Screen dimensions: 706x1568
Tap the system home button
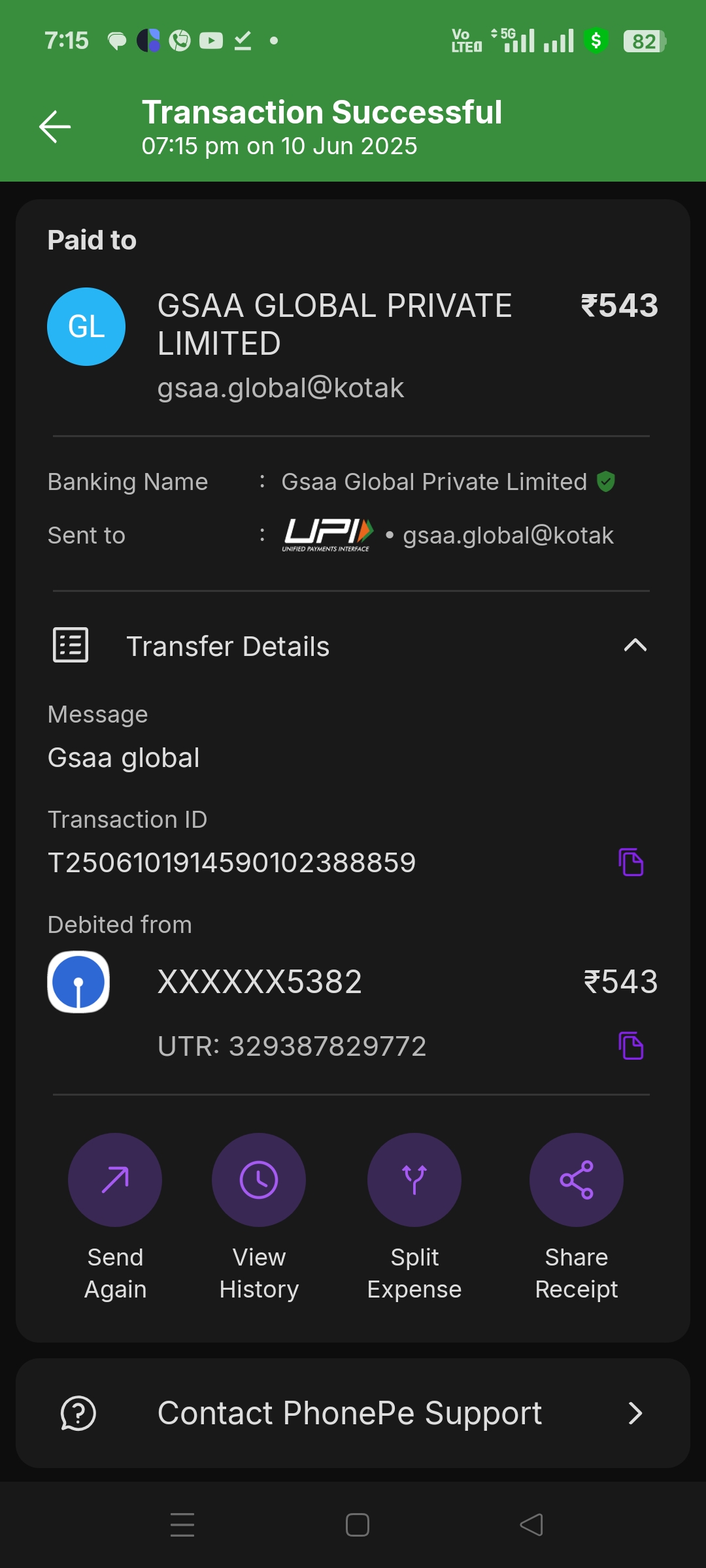[x=357, y=1525]
